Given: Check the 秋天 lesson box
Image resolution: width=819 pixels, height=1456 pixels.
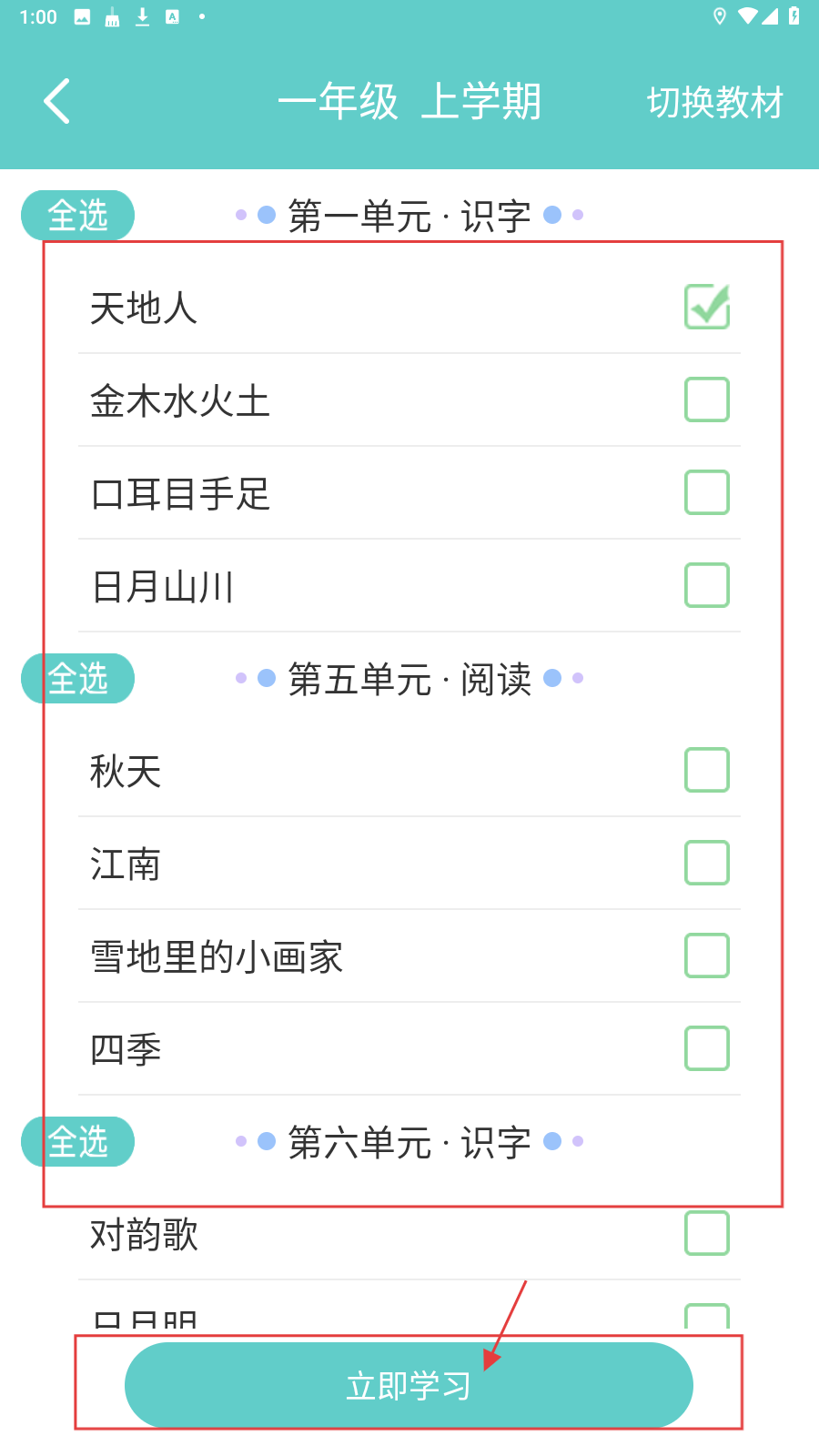Looking at the screenshot, I should (707, 770).
